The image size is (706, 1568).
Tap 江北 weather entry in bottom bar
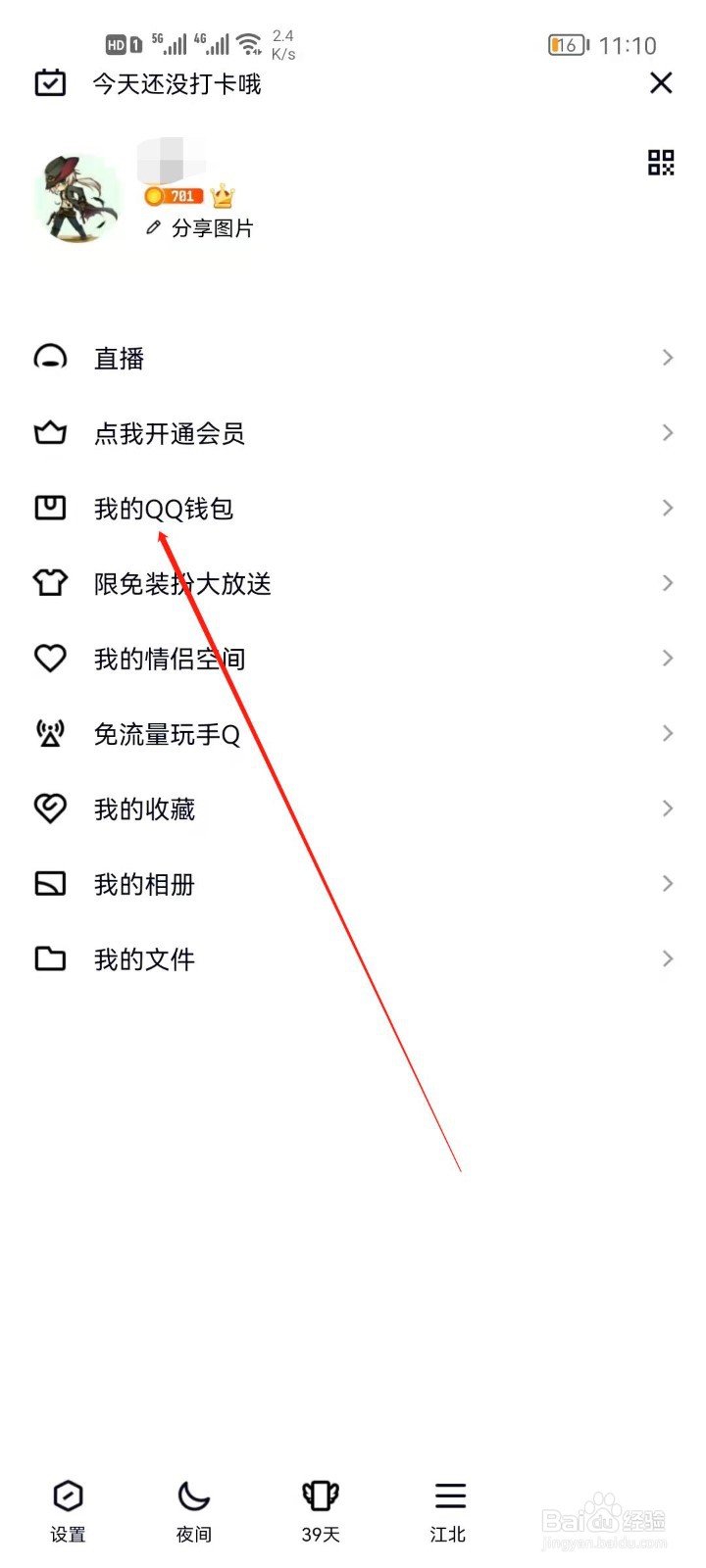(448, 1509)
